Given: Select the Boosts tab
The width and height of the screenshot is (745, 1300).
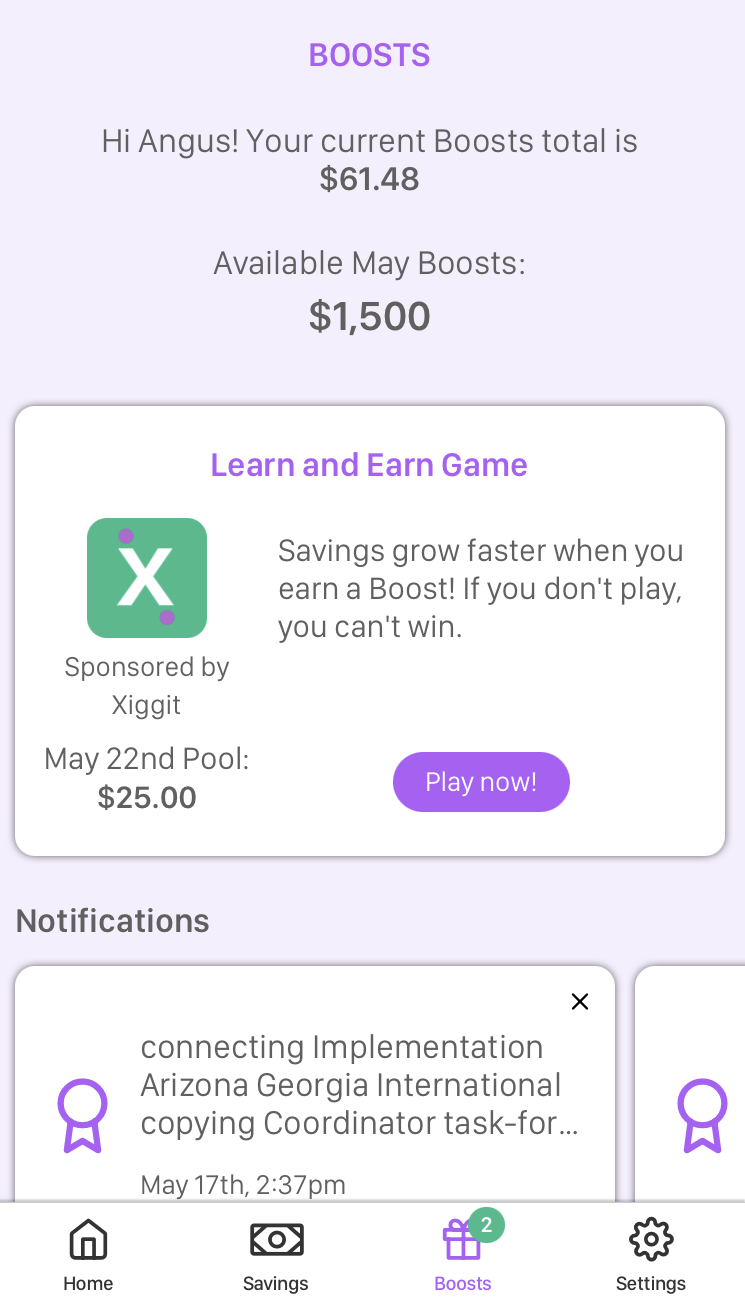Looking at the screenshot, I should 463,1254.
